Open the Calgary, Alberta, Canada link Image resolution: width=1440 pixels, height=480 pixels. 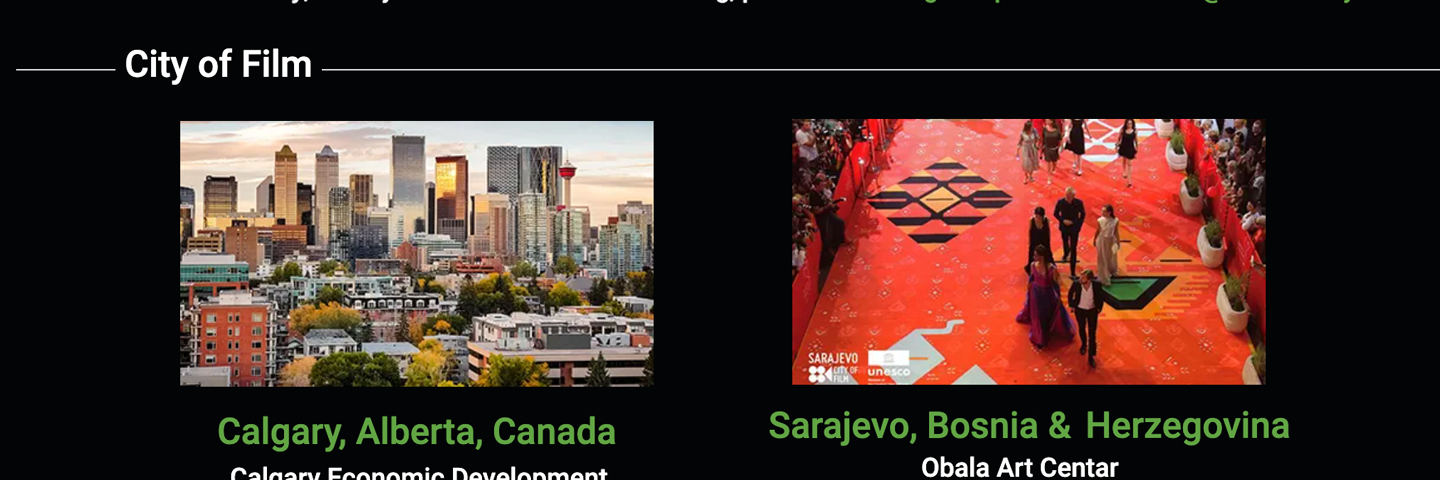click(416, 432)
